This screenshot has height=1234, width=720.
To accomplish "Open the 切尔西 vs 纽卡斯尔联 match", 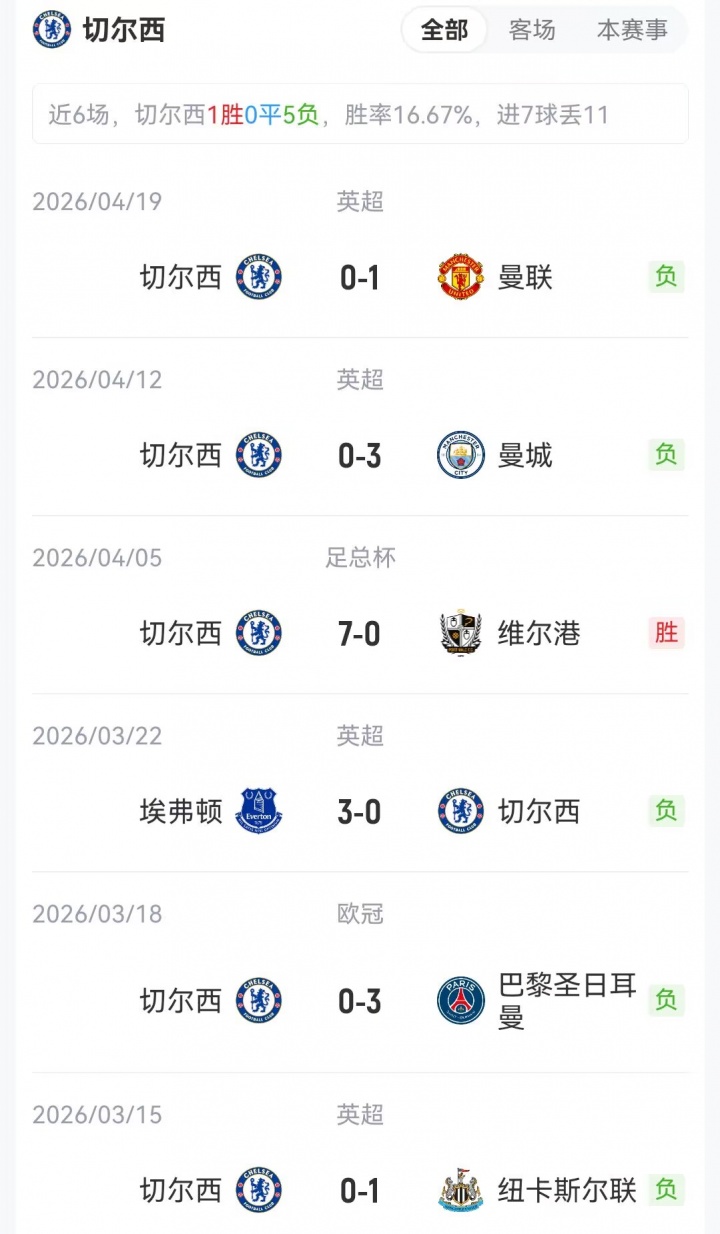I will (360, 1190).
